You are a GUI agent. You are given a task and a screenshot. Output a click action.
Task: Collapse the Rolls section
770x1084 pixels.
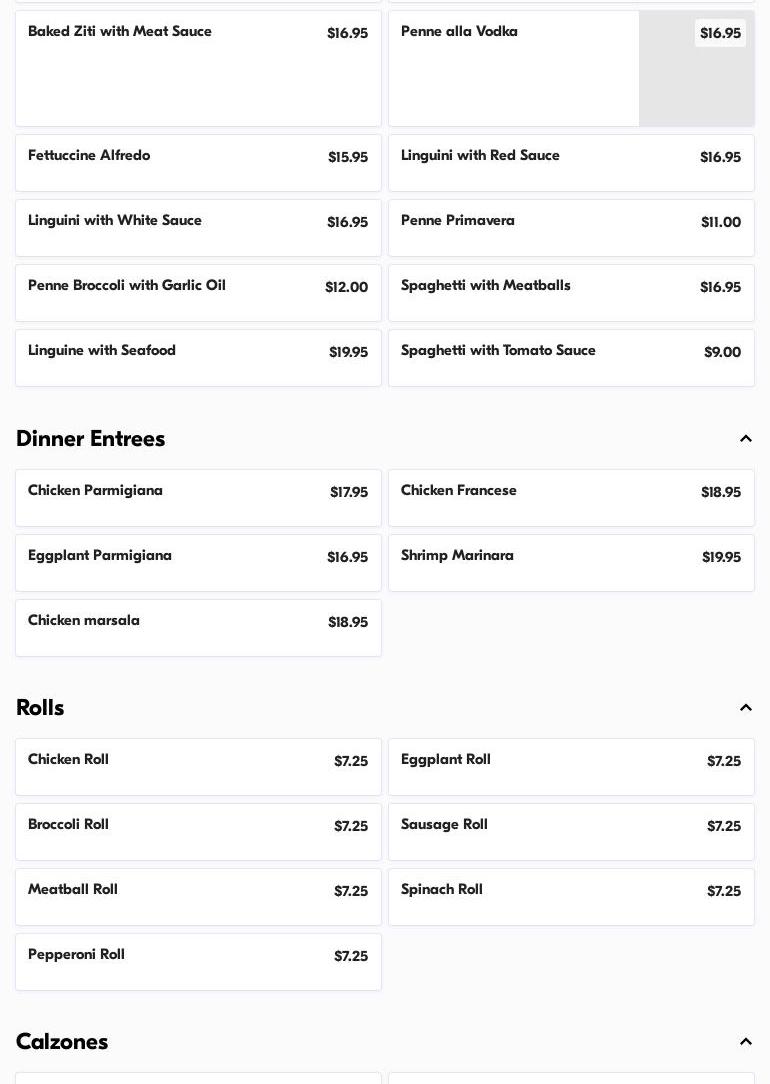[745, 708]
